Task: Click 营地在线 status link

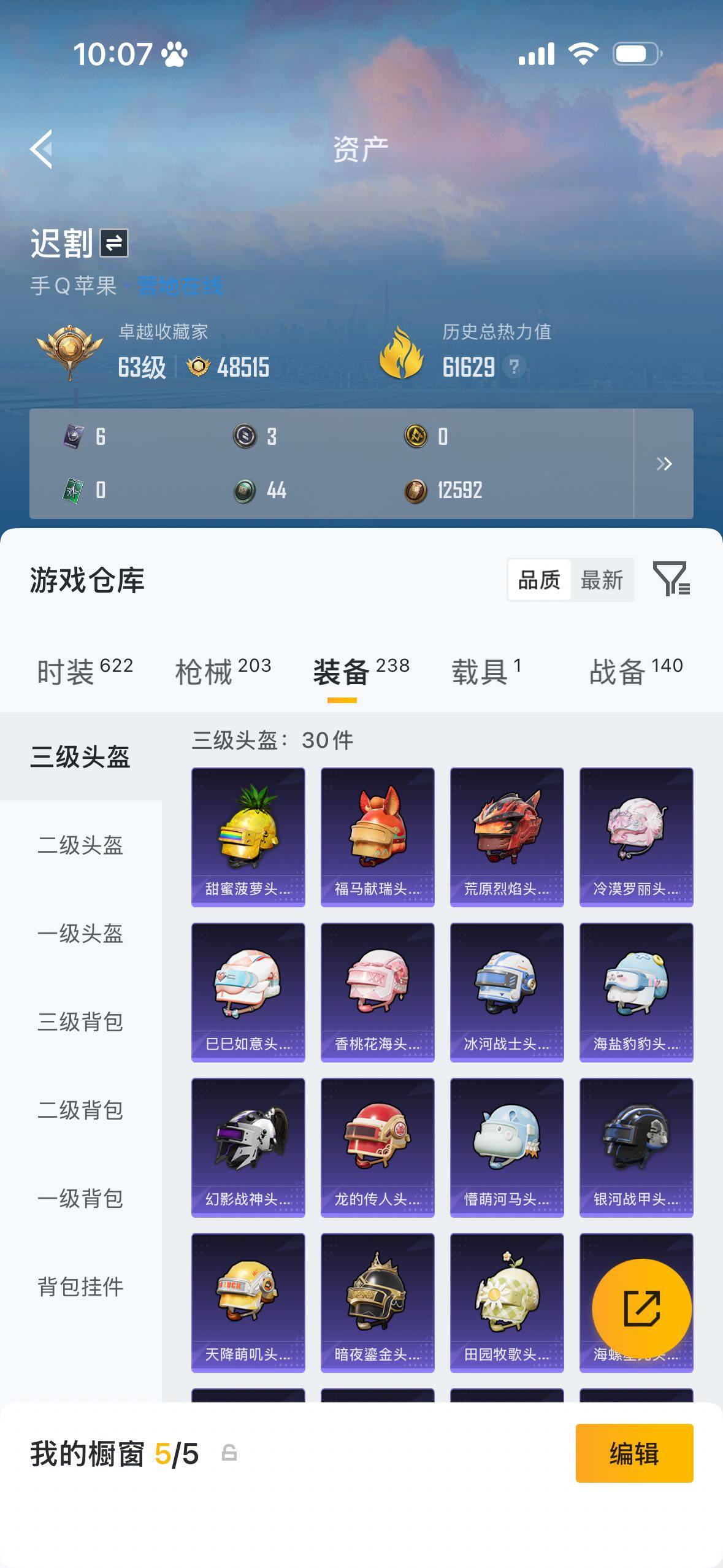Action: pyautogui.click(x=180, y=283)
